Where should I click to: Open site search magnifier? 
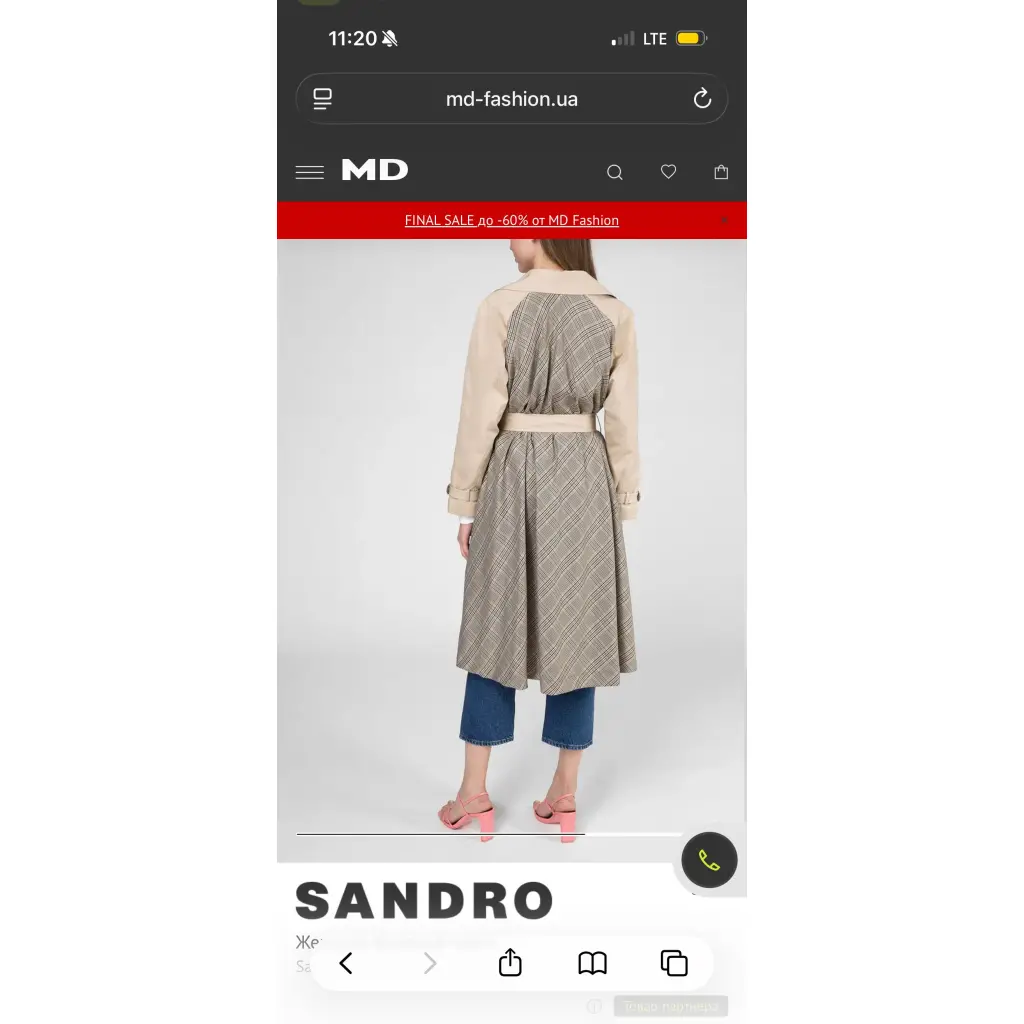(x=615, y=172)
